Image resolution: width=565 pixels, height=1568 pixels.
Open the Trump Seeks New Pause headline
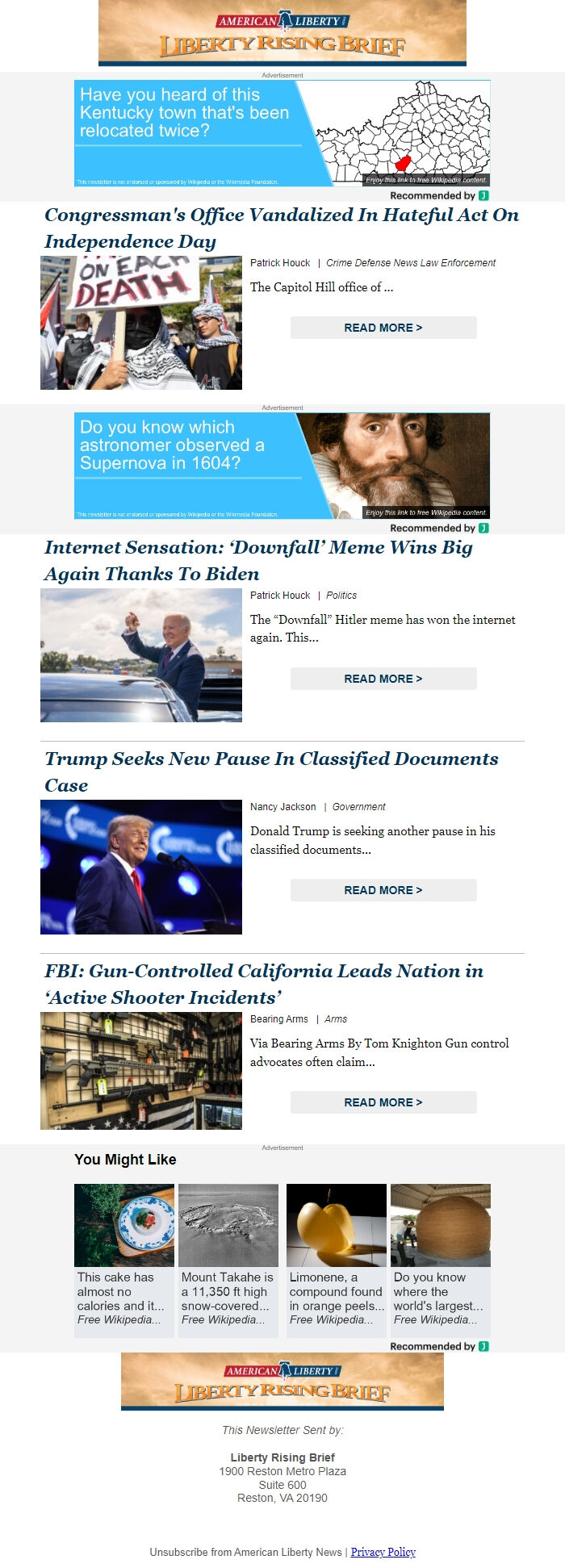click(x=271, y=771)
